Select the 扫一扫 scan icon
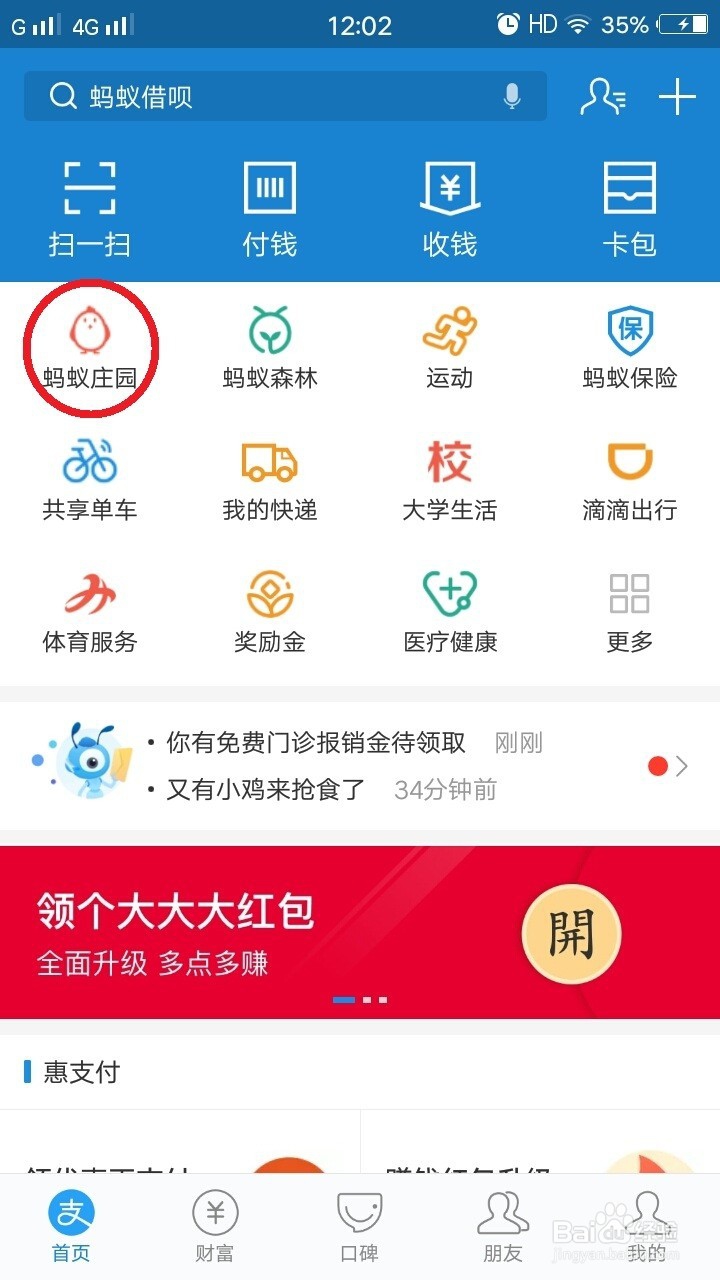The height and width of the screenshot is (1280, 720). [88, 205]
